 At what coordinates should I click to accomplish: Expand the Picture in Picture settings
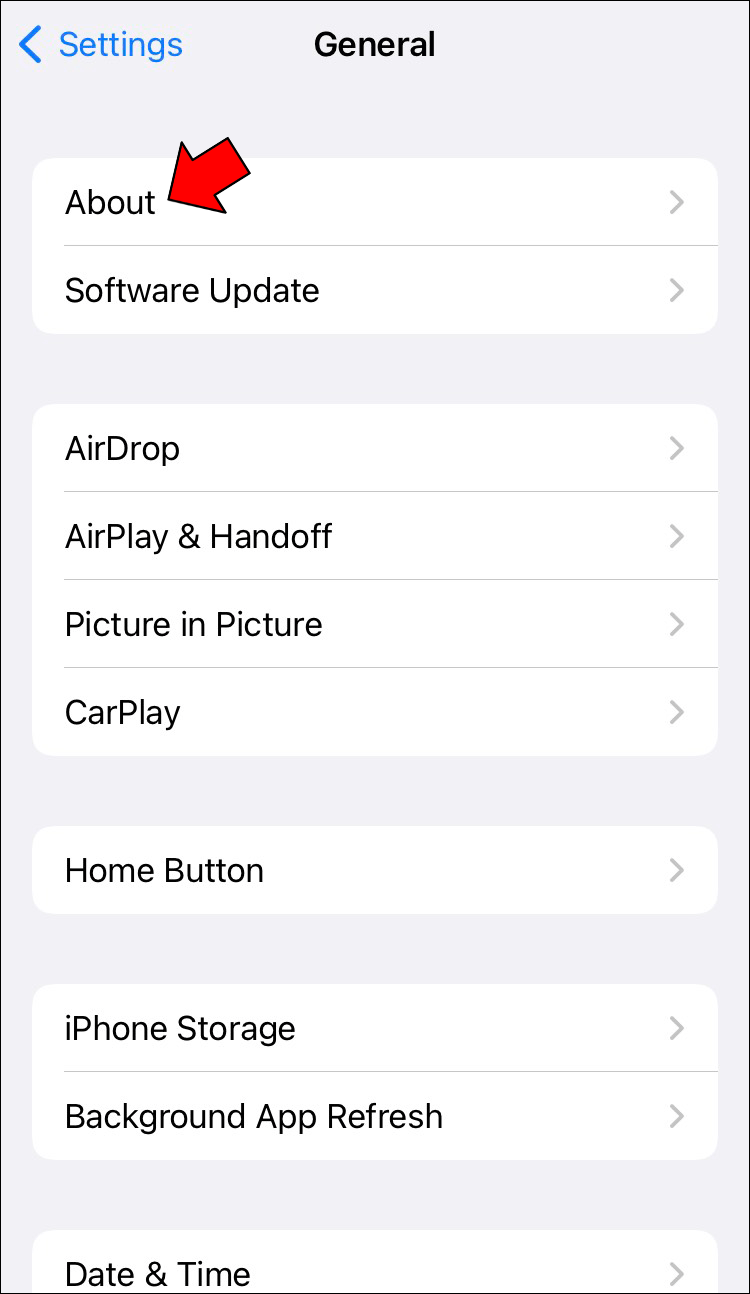click(x=375, y=624)
